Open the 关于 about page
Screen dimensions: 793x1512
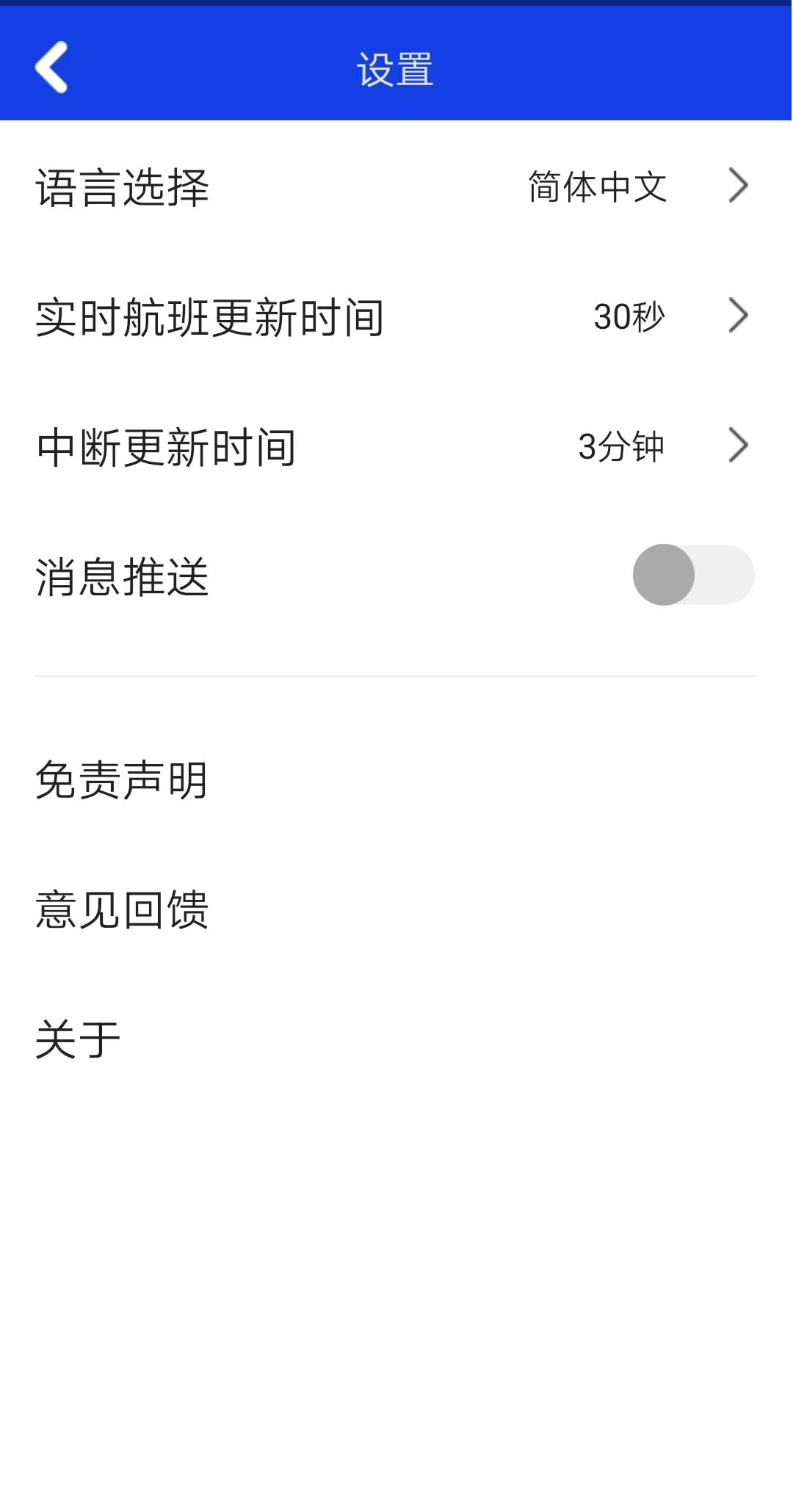(x=77, y=1034)
